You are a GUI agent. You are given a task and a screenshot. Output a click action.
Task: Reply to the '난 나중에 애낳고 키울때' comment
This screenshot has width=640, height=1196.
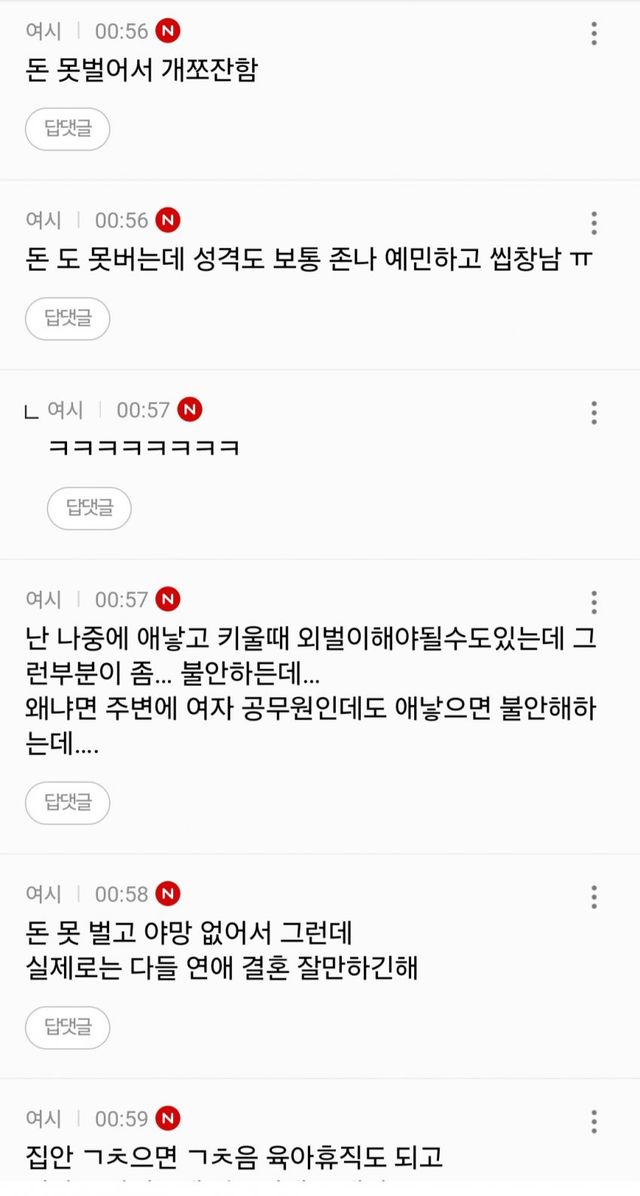point(67,802)
